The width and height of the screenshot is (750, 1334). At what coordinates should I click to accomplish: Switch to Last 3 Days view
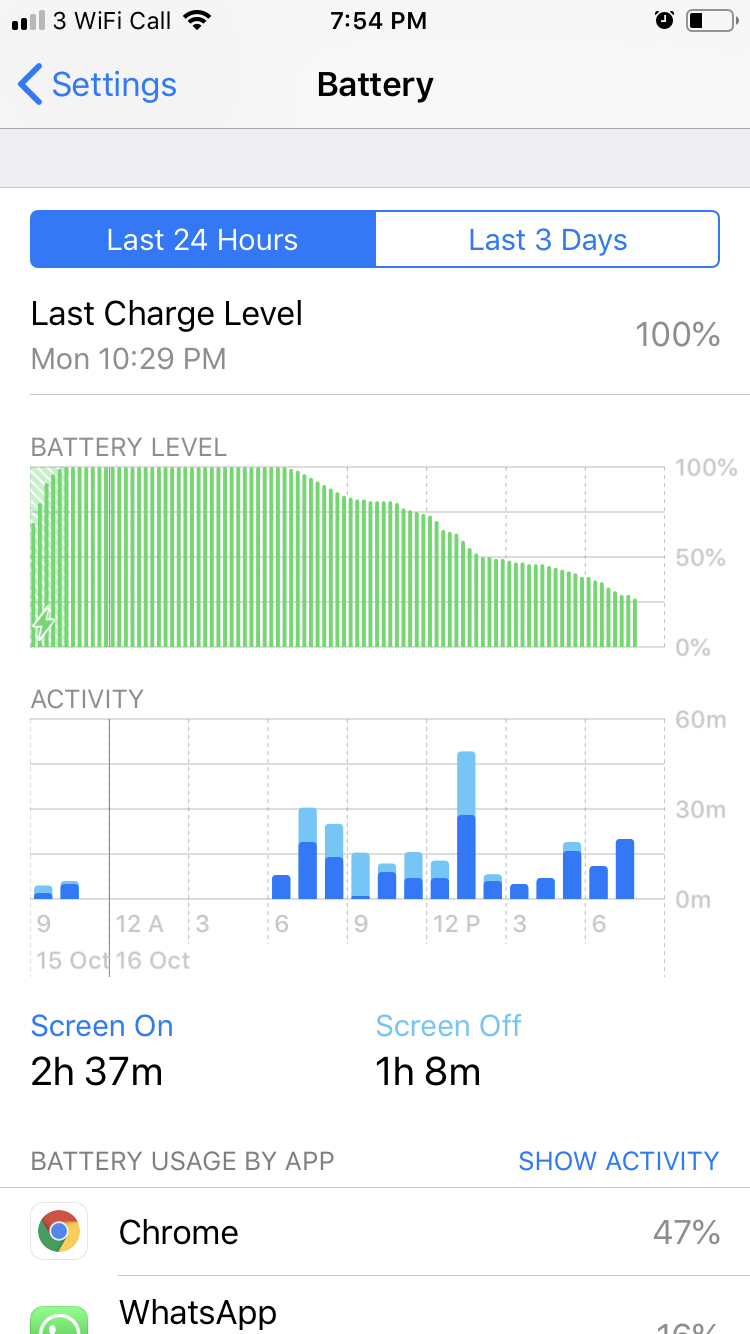[x=547, y=240]
